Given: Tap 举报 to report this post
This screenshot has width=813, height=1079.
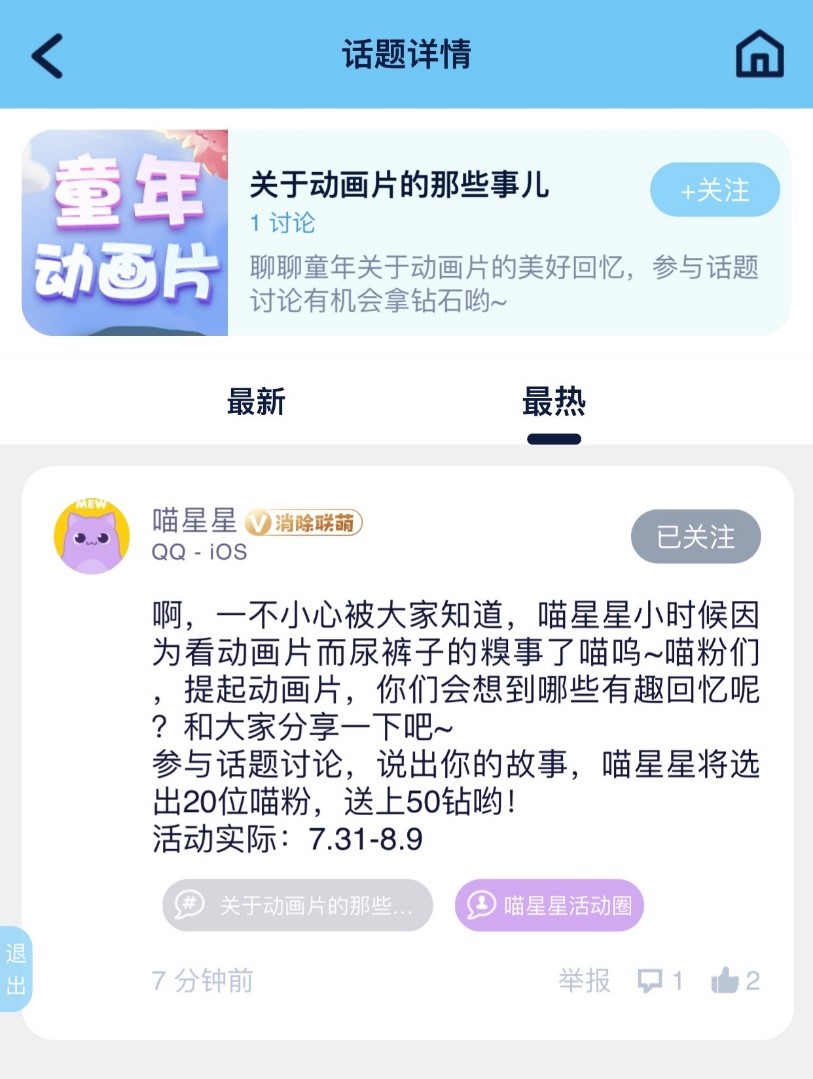Looking at the screenshot, I should tap(584, 981).
